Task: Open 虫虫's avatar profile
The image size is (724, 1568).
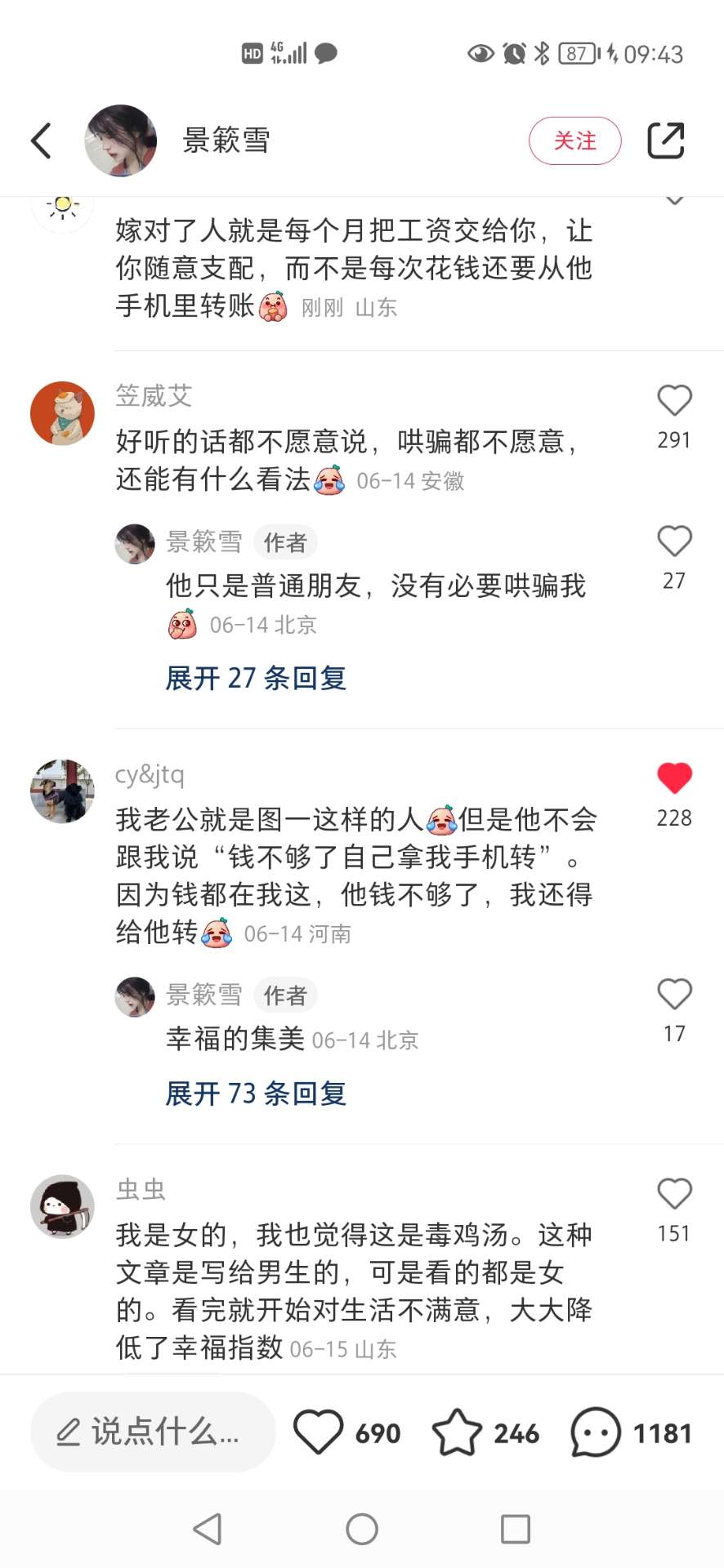Action: [x=63, y=1206]
